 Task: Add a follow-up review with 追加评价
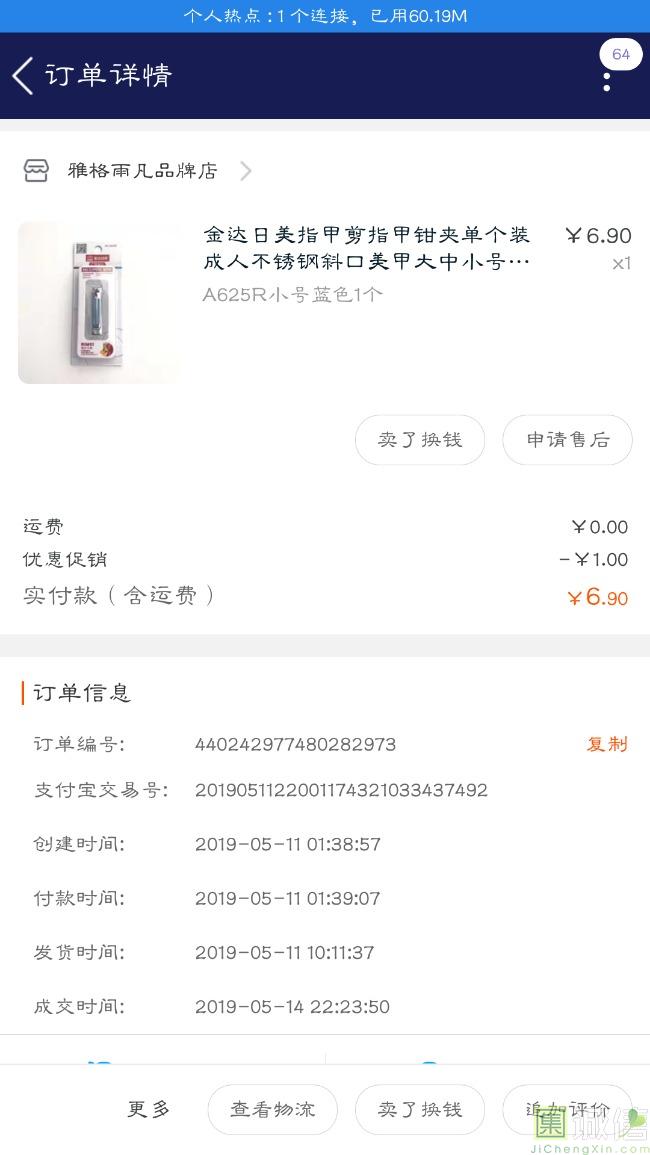567,1110
